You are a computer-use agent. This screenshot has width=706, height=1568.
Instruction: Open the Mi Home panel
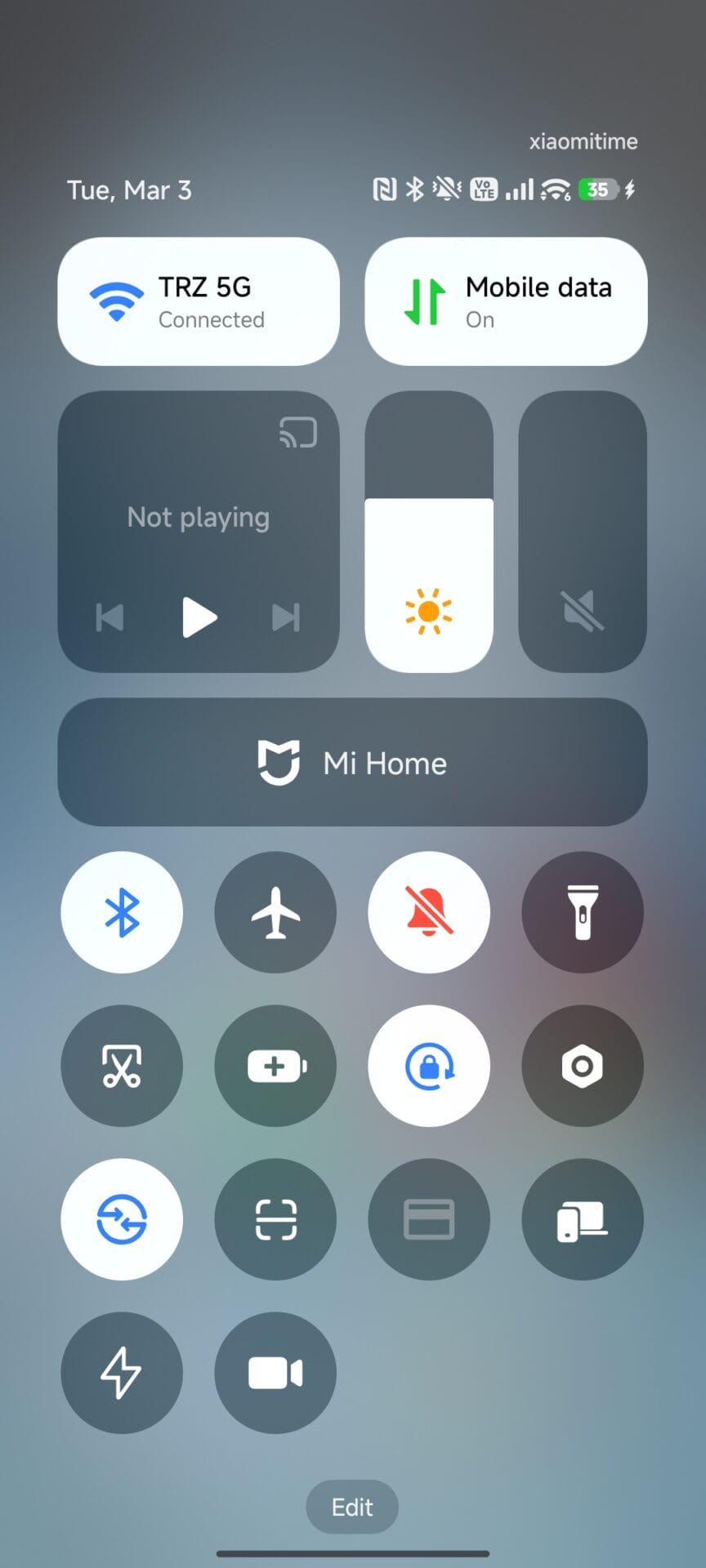coord(352,762)
